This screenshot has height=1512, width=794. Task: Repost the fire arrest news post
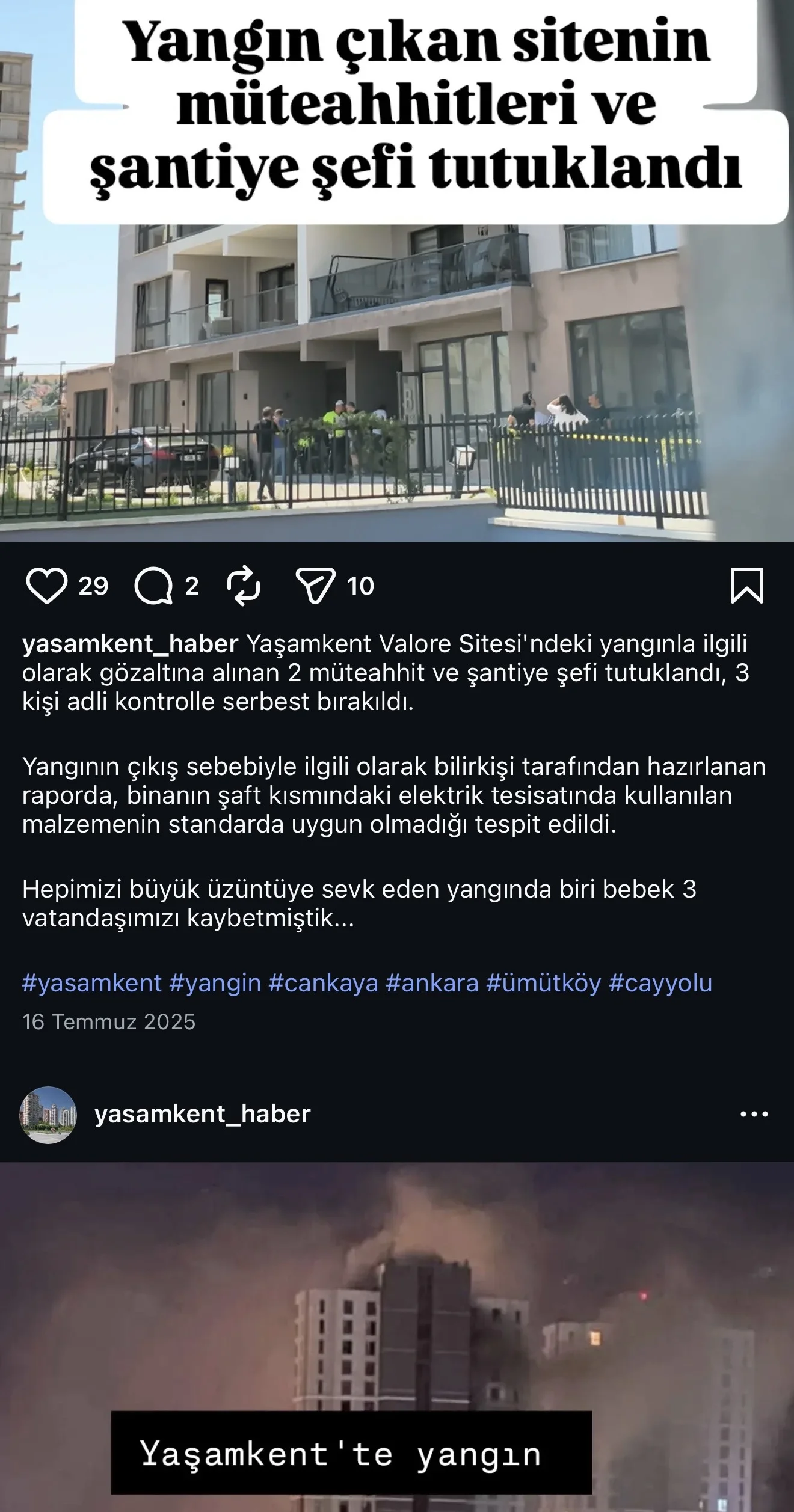tap(244, 586)
